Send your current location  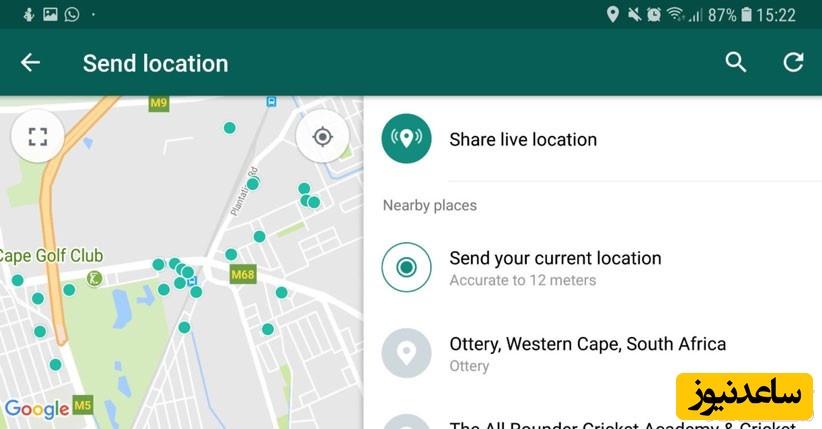point(555,267)
